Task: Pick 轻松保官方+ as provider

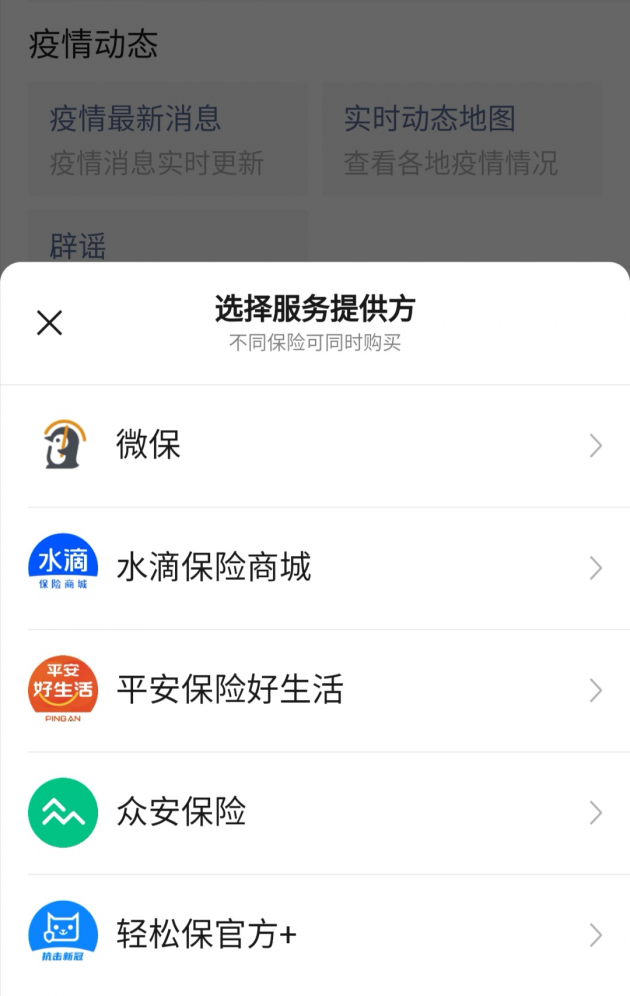Action: coord(315,935)
